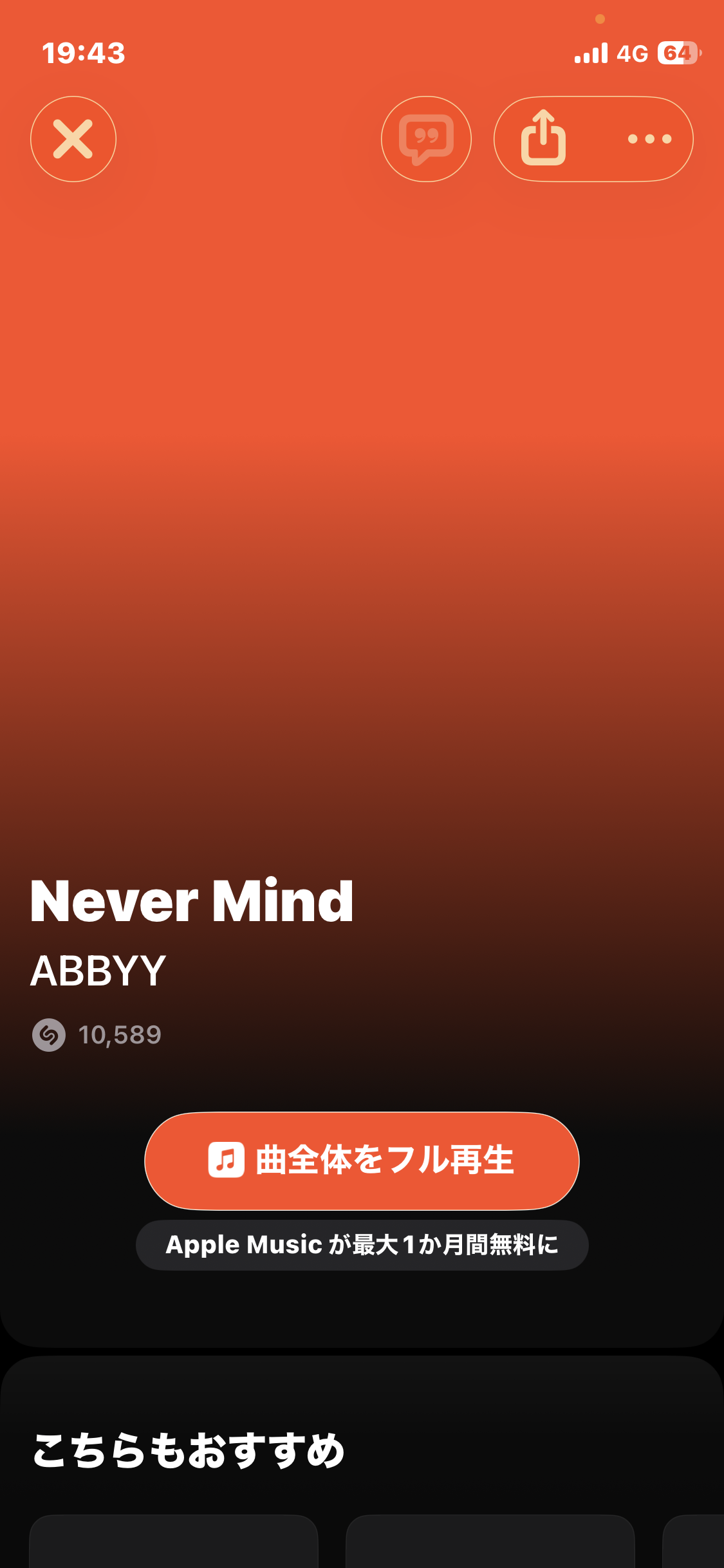Open the Apple Music が最大1か月間無料に offer
The height and width of the screenshot is (1568, 724).
pyautogui.click(x=362, y=1245)
